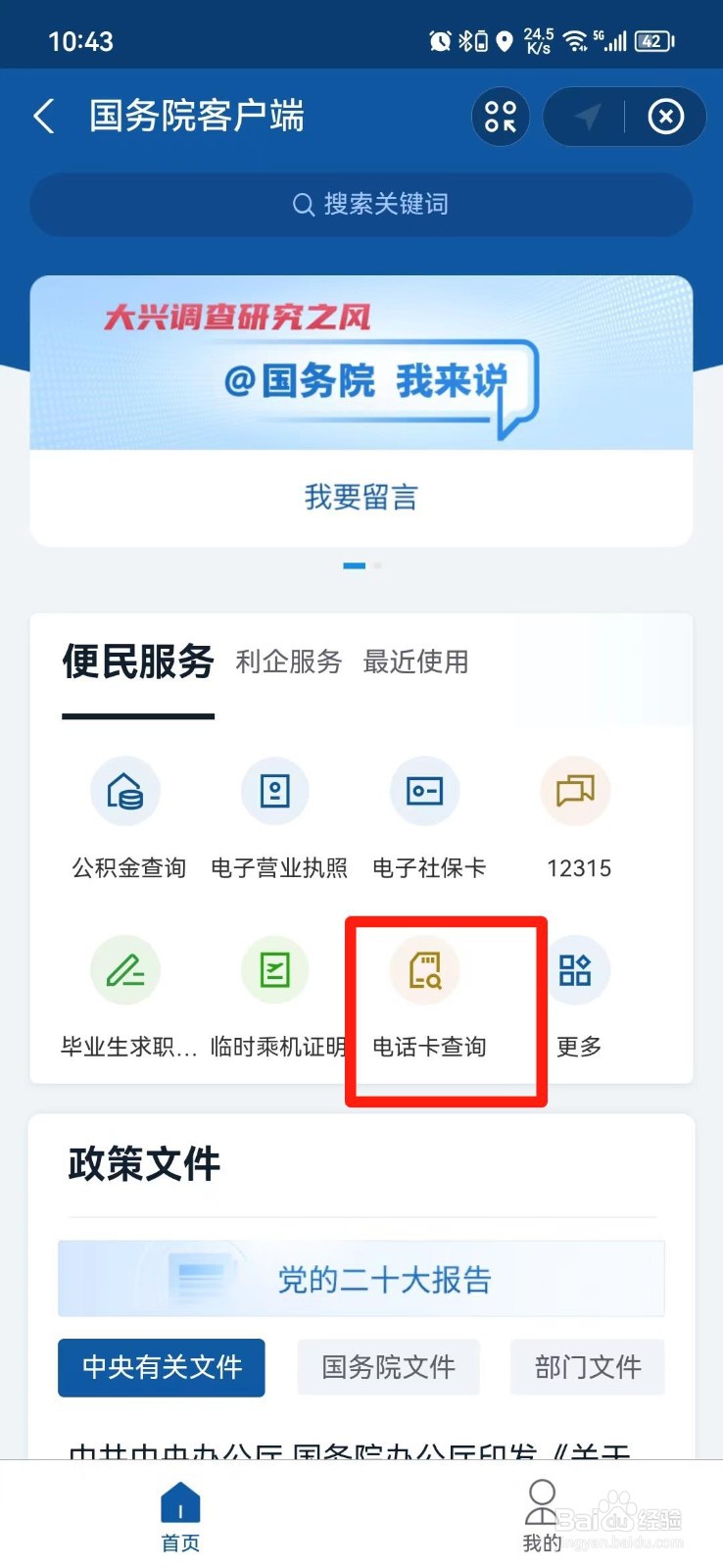This screenshot has width=723, height=1568.
Task: Open the 电话卡查询 SIM card icon
Action: [424, 970]
